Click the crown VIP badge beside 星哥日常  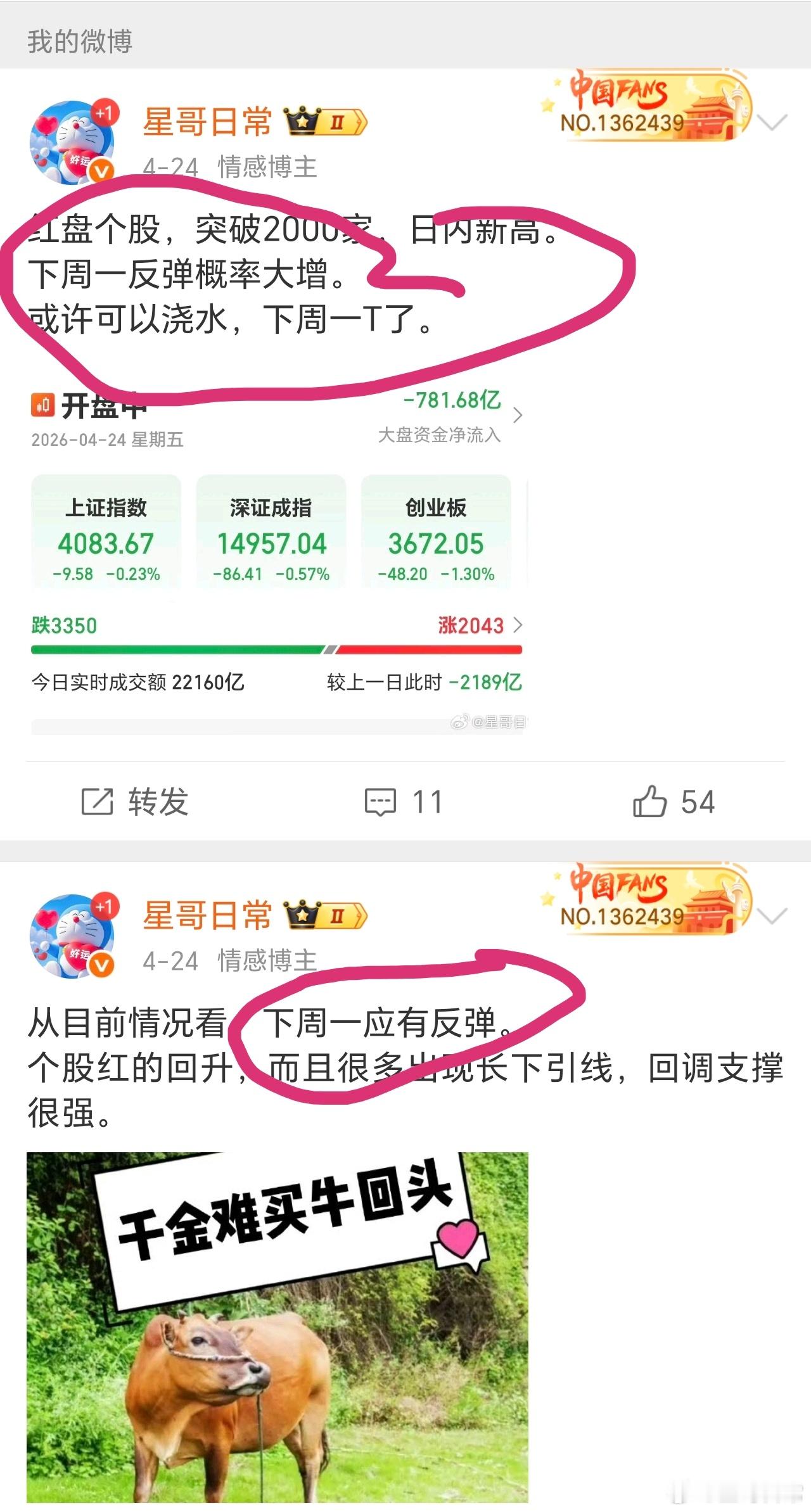pos(303,122)
